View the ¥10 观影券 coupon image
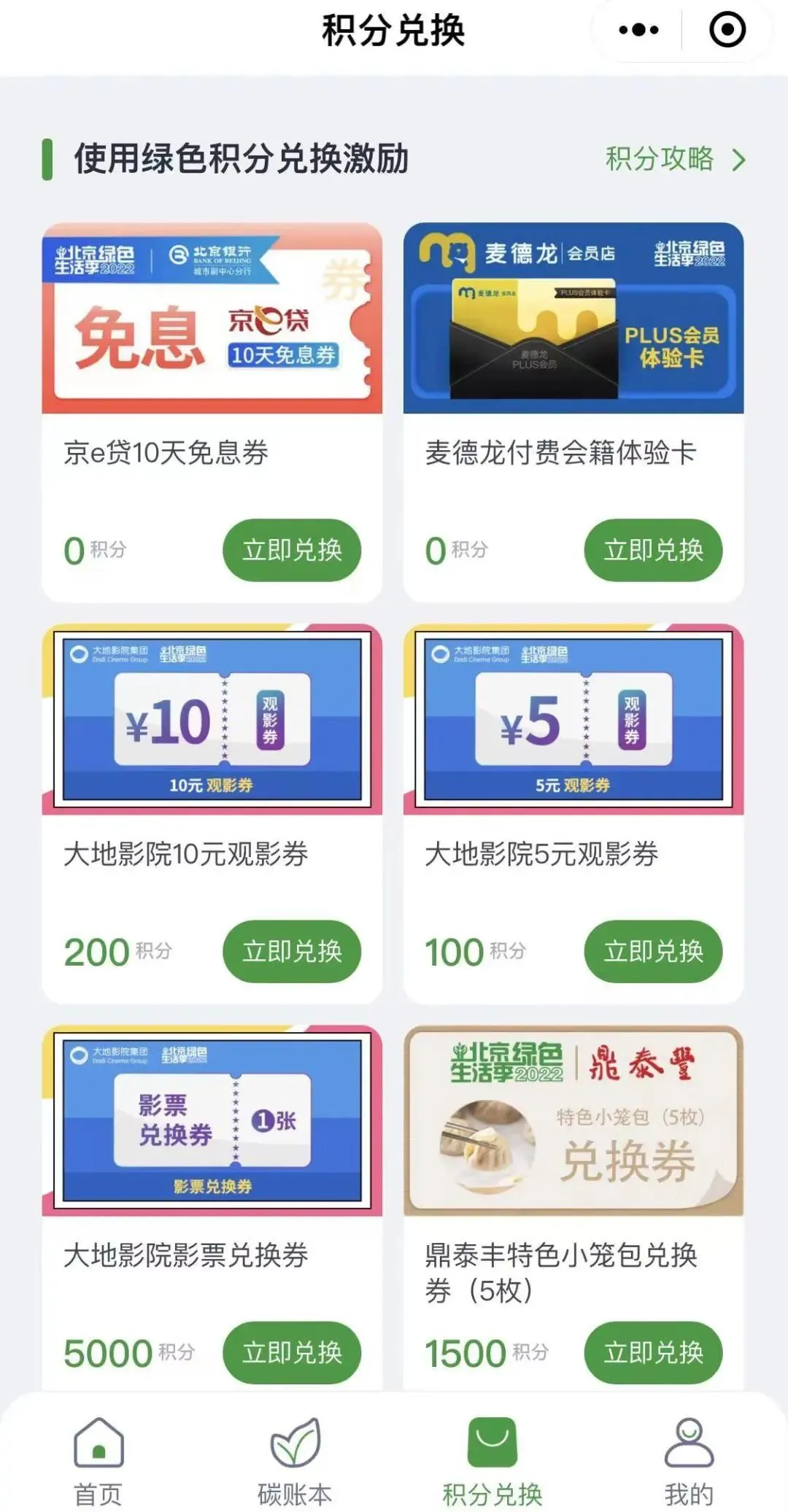 pyautogui.click(x=212, y=720)
